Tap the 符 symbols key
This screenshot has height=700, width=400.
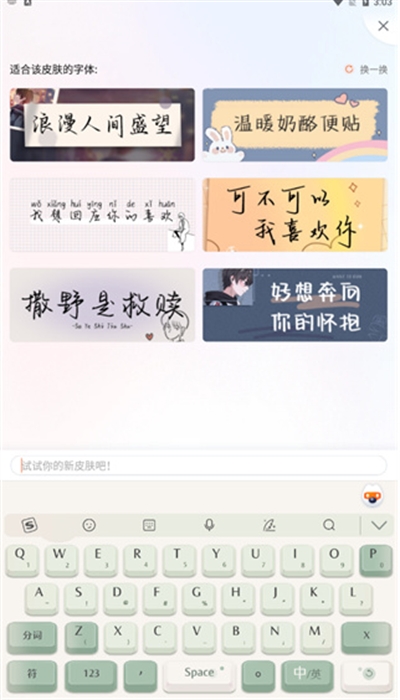tap(32, 675)
